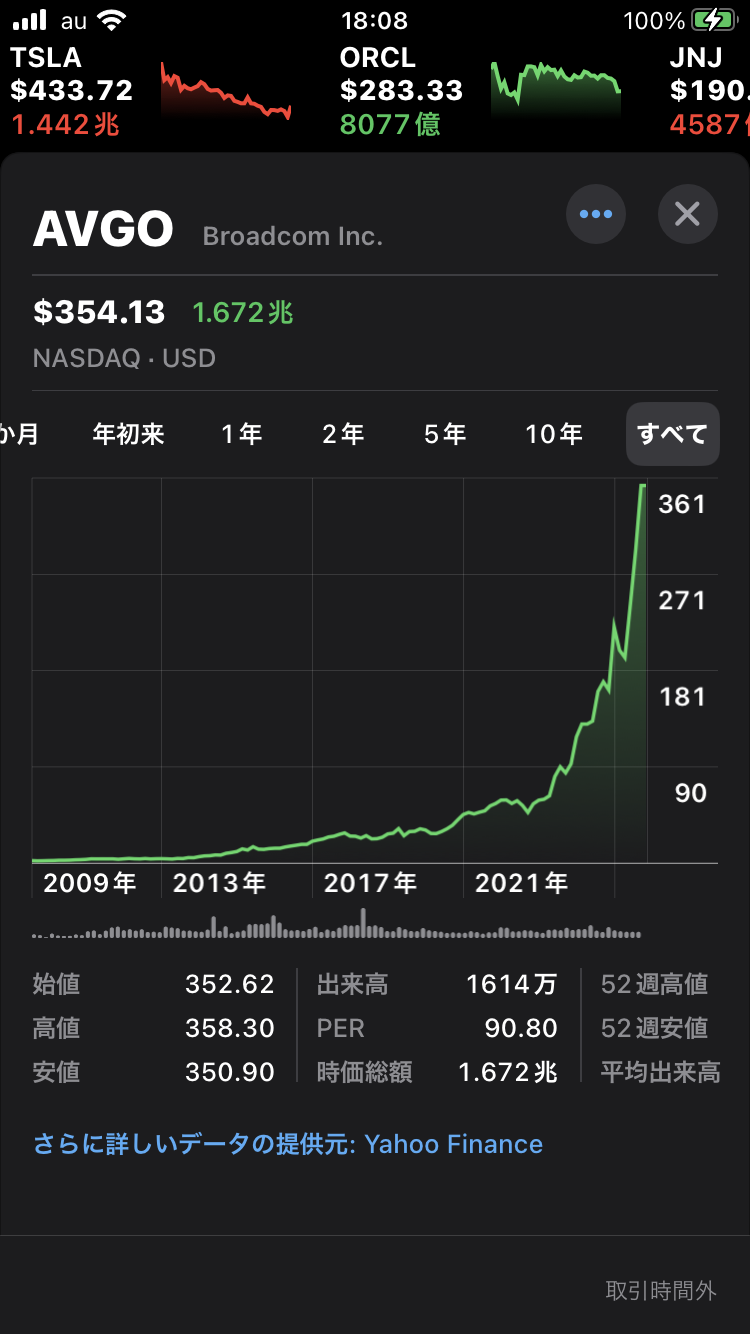Image resolution: width=750 pixels, height=1334 pixels.
Task: Select the 年初来 chart range
Action: 128,434
